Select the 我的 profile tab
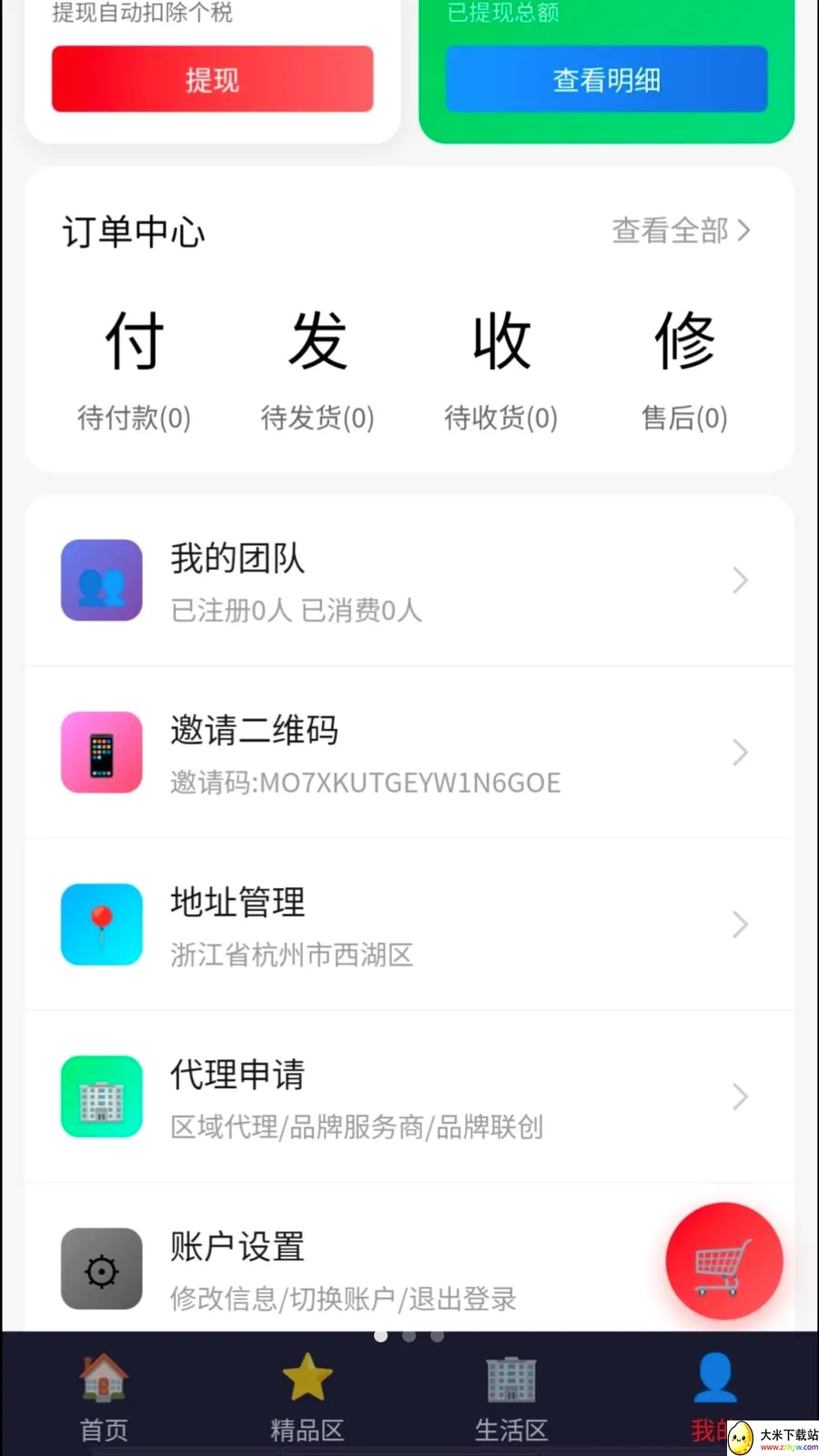The height and width of the screenshot is (1456, 819). (714, 1397)
